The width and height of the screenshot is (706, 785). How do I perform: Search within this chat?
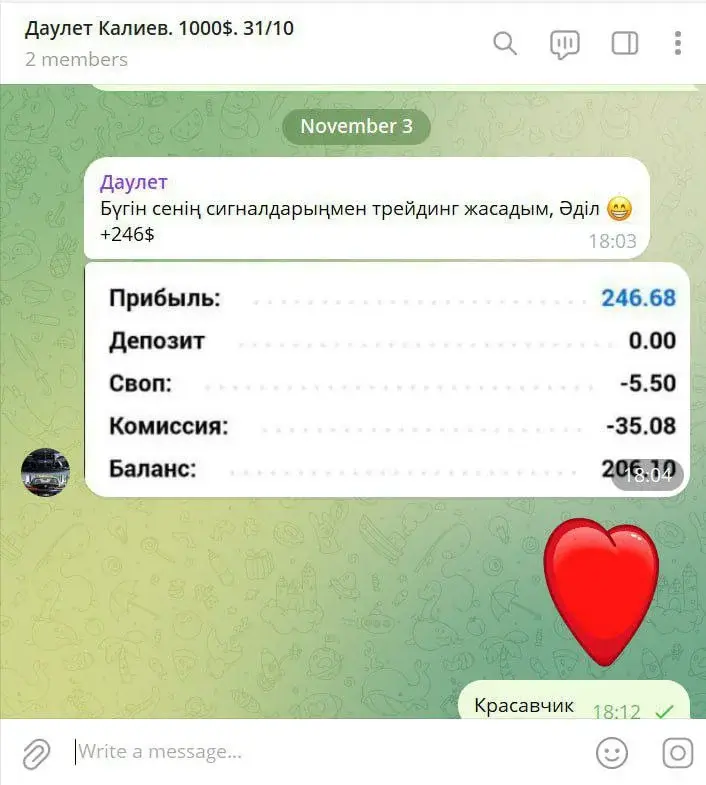click(x=505, y=43)
